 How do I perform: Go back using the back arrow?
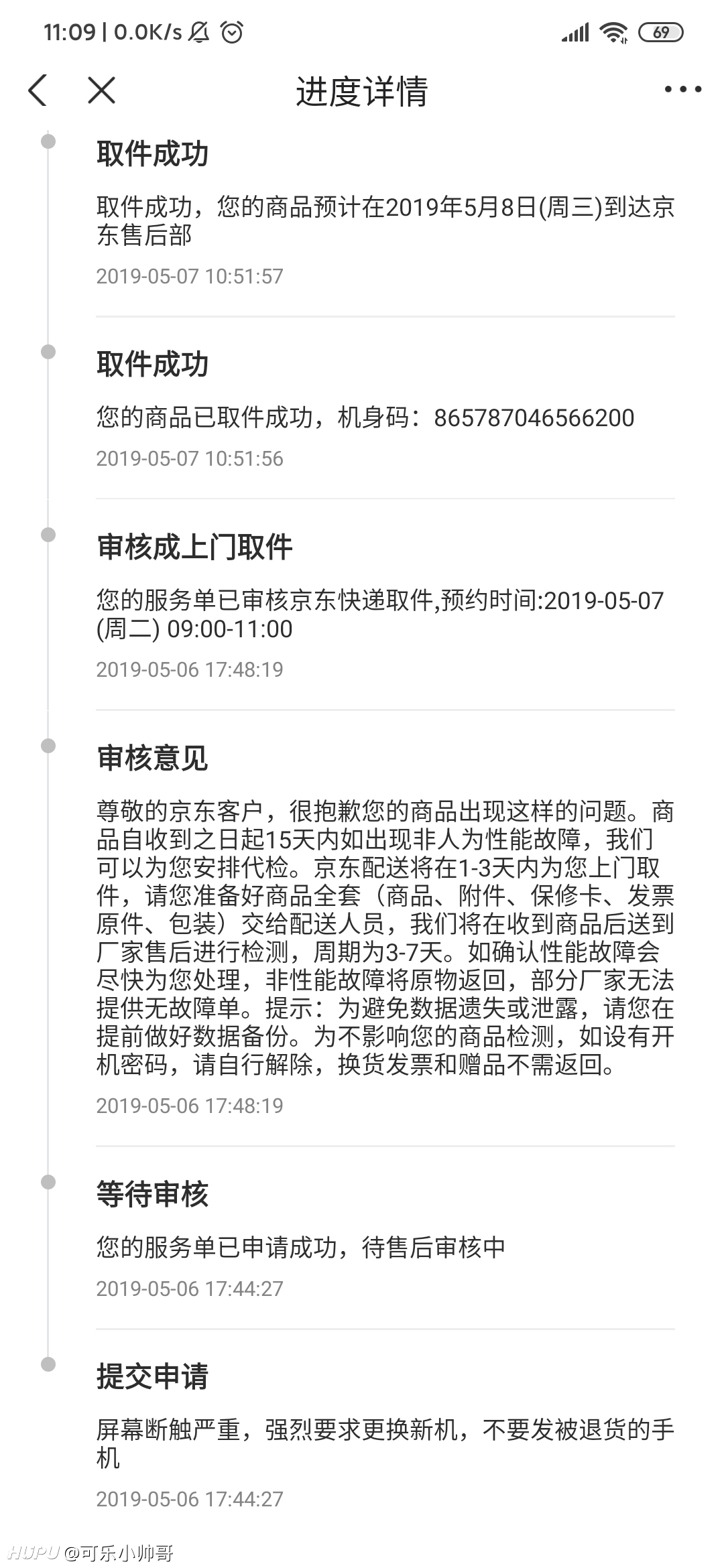click(38, 90)
